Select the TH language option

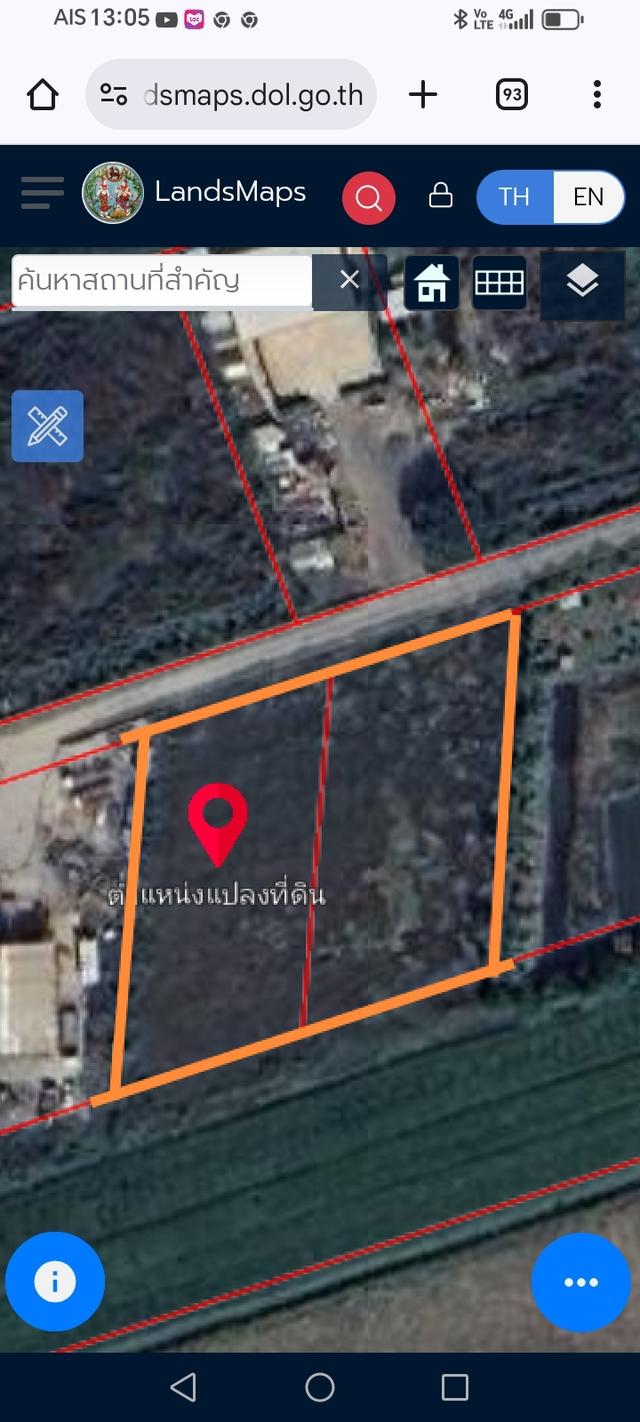(x=514, y=197)
